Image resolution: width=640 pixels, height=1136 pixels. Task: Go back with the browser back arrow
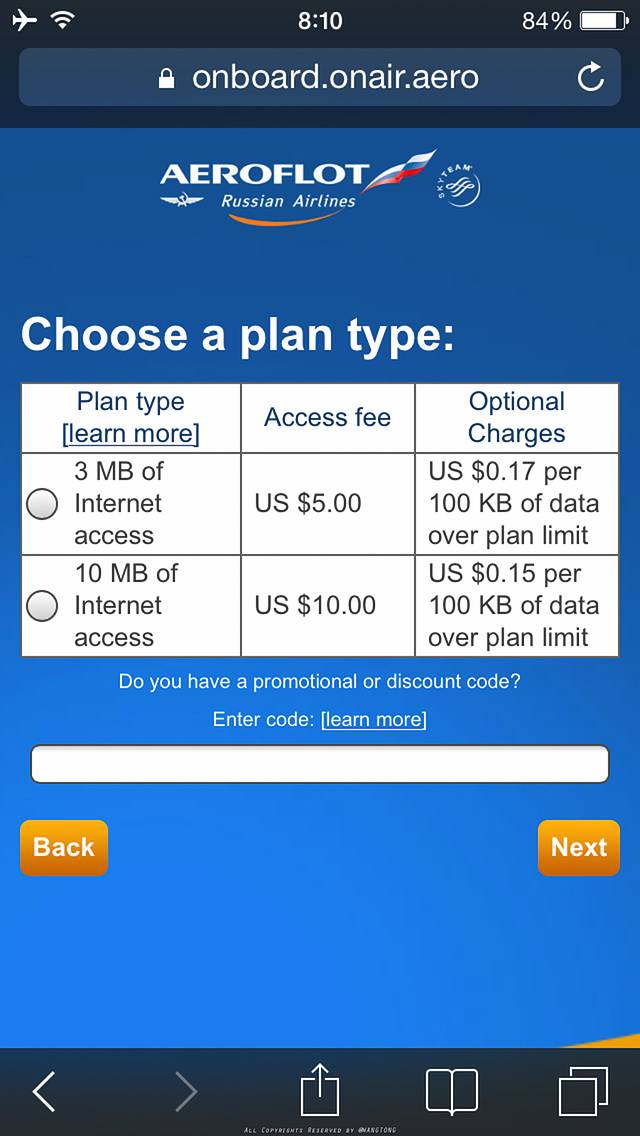click(45, 1091)
